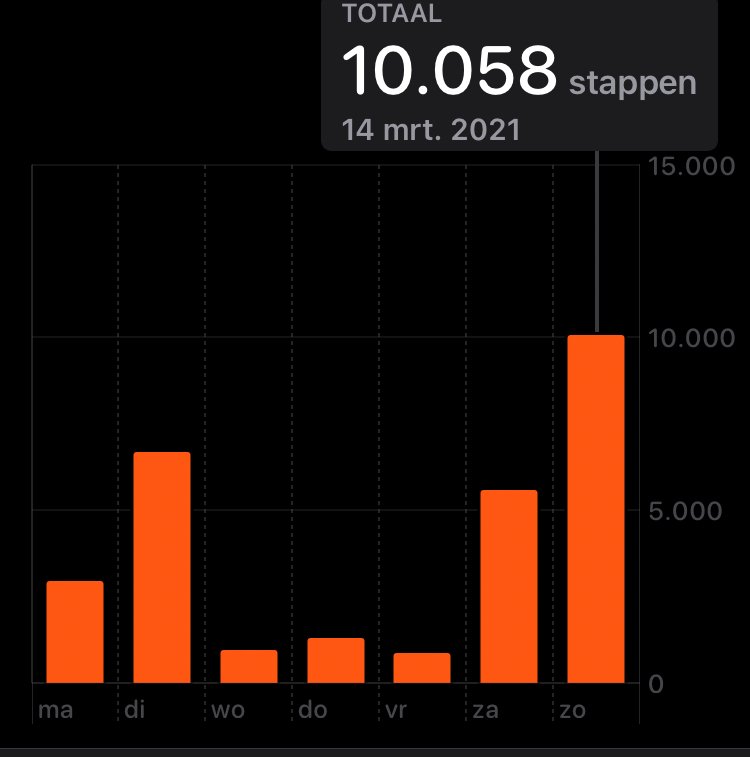View the Saturday (za) steps bar
750x757 pixels.
coord(509,586)
